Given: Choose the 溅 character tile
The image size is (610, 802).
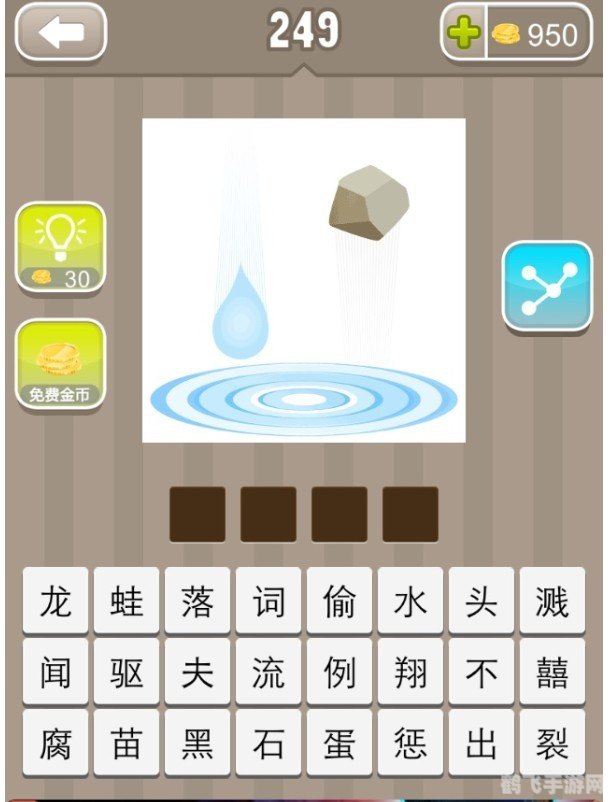Looking at the screenshot, I should [552, 601].
